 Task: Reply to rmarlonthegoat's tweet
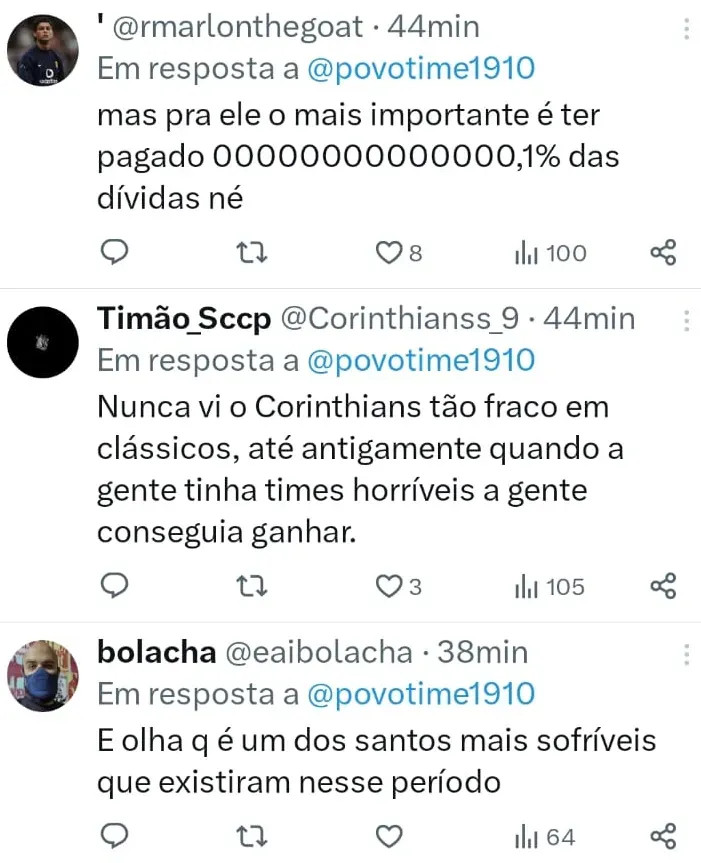click(116, 253)
